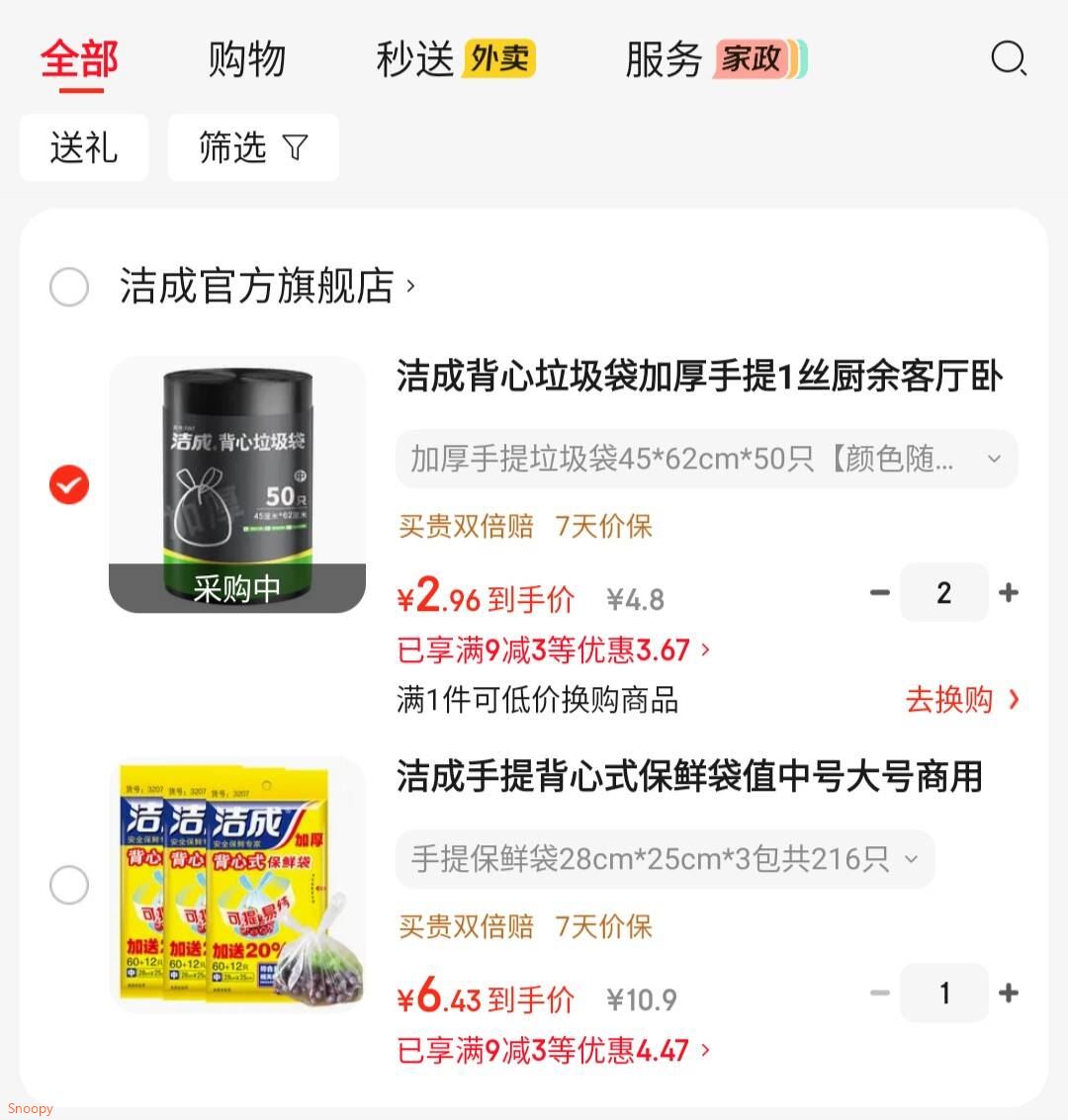
Task: Decrease 洁成背心垃圾袋 quantity by one
Action: [879, 593]
